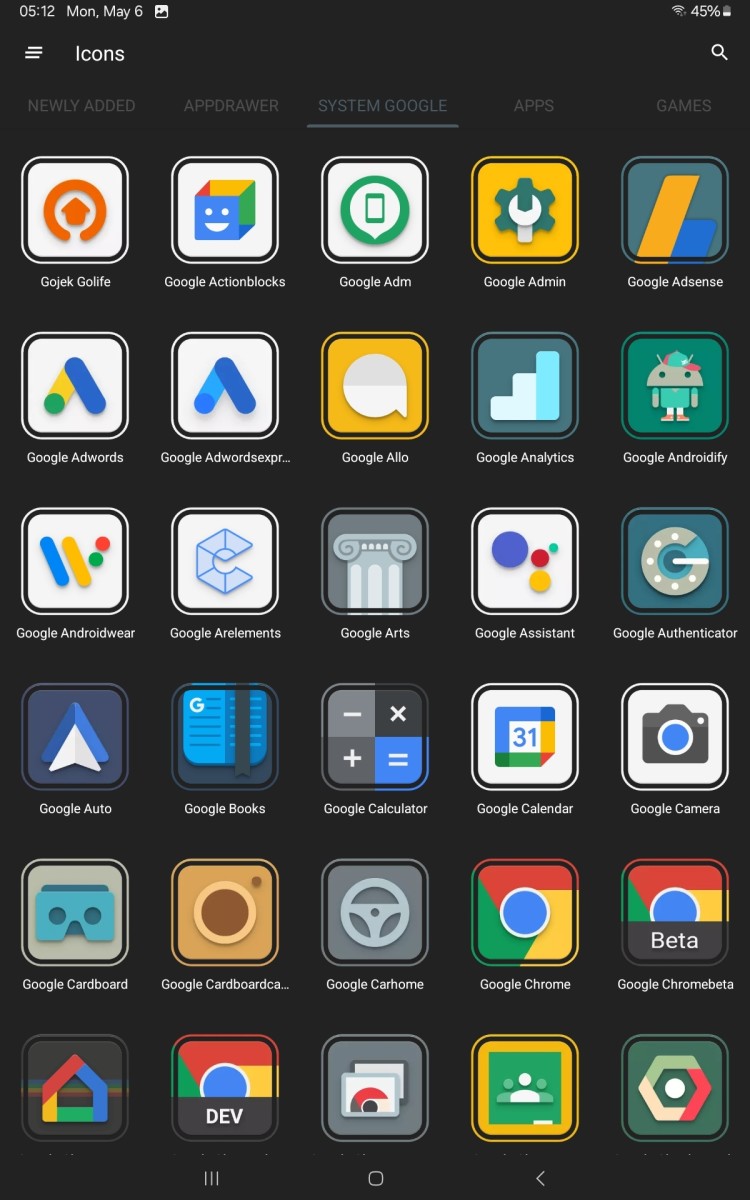This screenshot has width=750, height=1200.
Task: Open the Google Adsense icon
Action: click(x=675, y=210)
